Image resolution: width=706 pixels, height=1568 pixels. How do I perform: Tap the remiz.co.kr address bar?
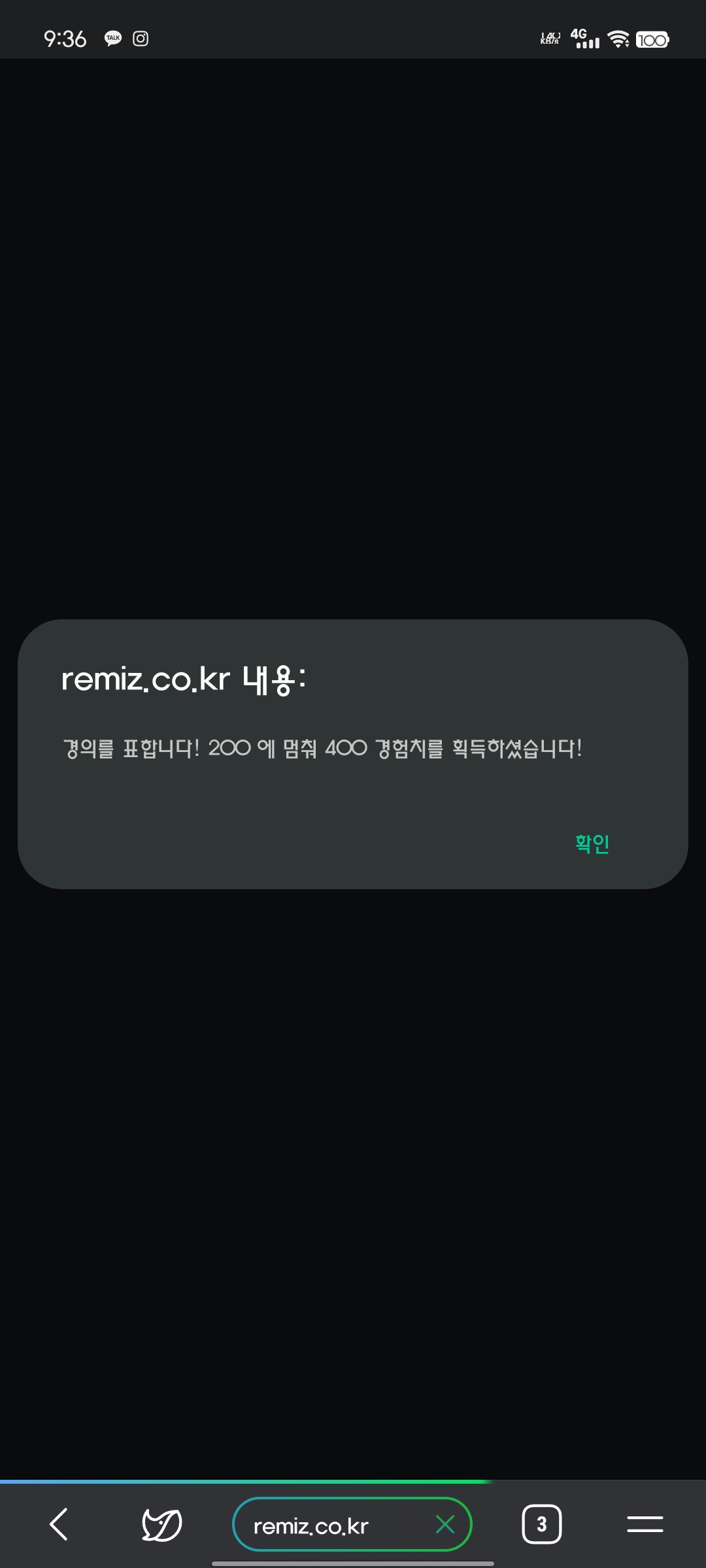[320, 1526]
